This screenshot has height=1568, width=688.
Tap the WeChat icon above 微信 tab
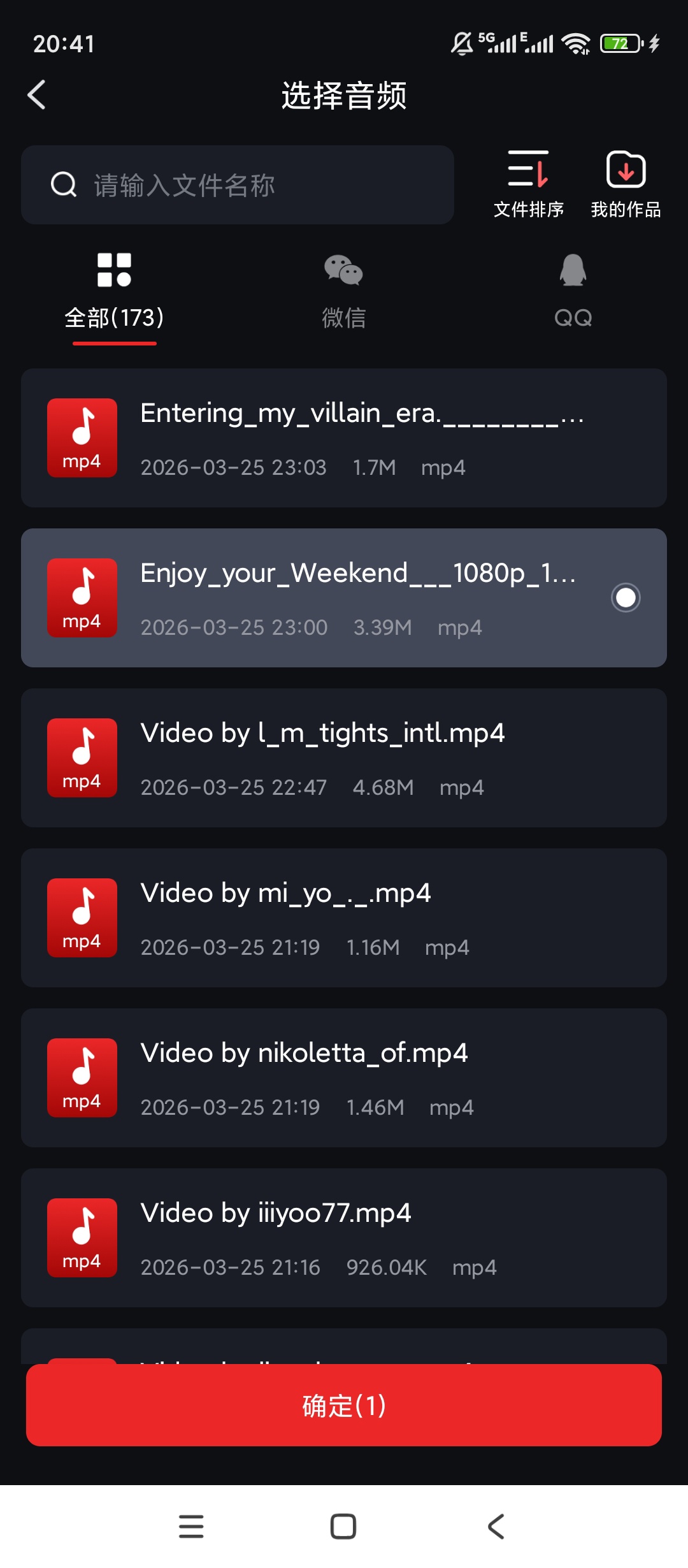(343, 269)
